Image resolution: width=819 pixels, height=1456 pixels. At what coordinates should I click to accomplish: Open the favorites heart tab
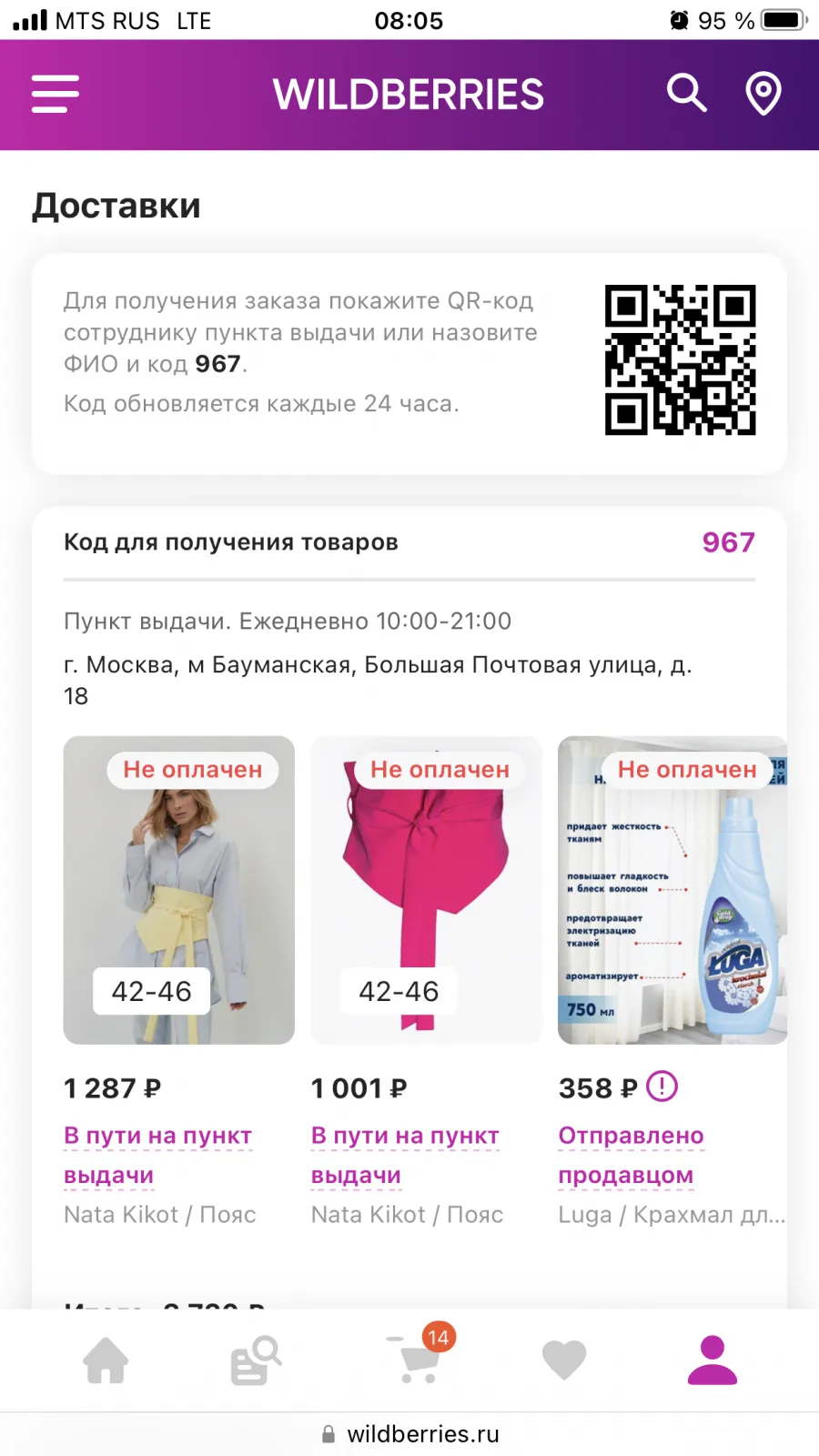pos(564,1360)
